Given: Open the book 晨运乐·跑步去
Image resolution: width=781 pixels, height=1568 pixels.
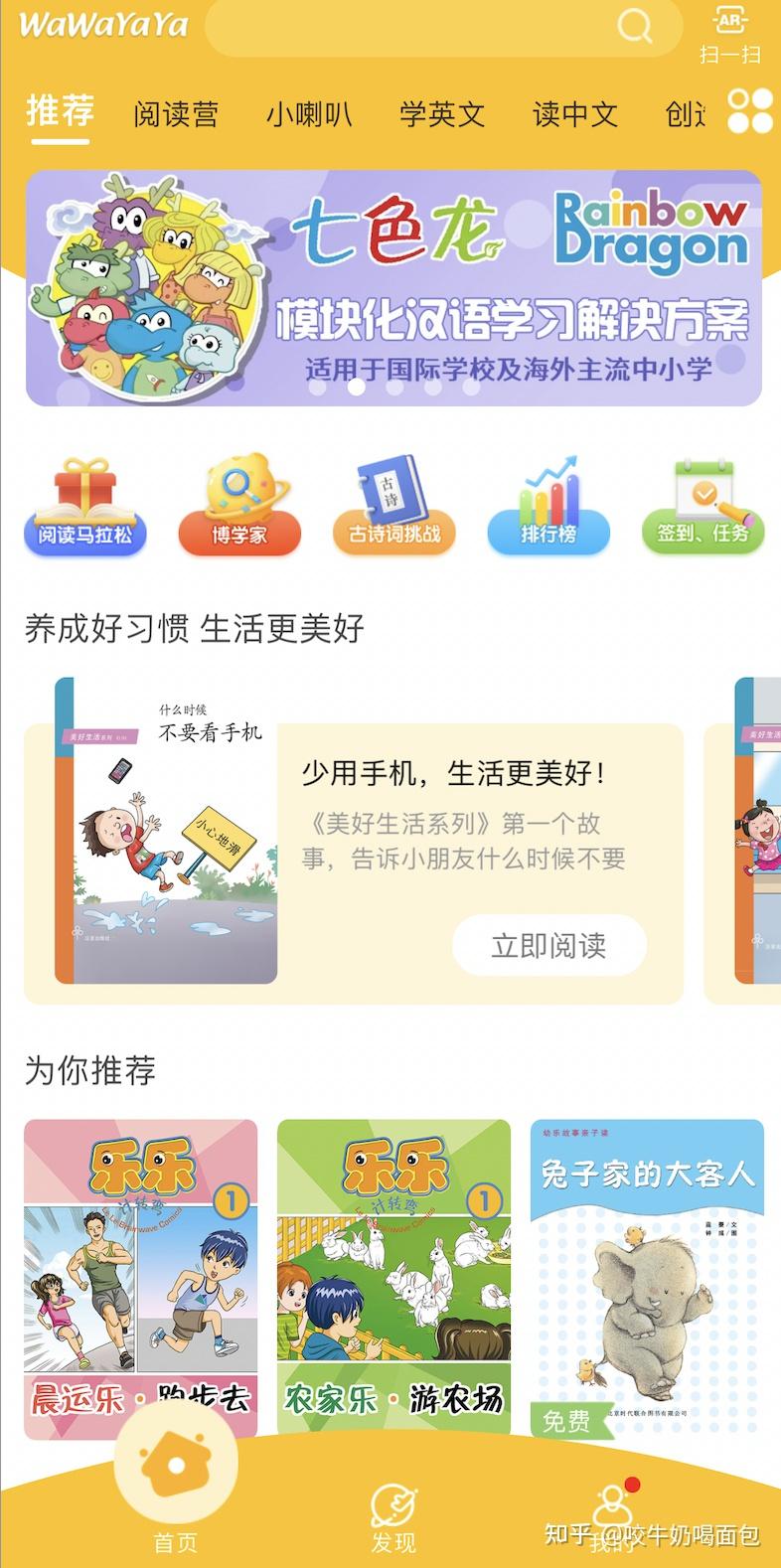Looking at the screenshot, I should [140, 1279].
